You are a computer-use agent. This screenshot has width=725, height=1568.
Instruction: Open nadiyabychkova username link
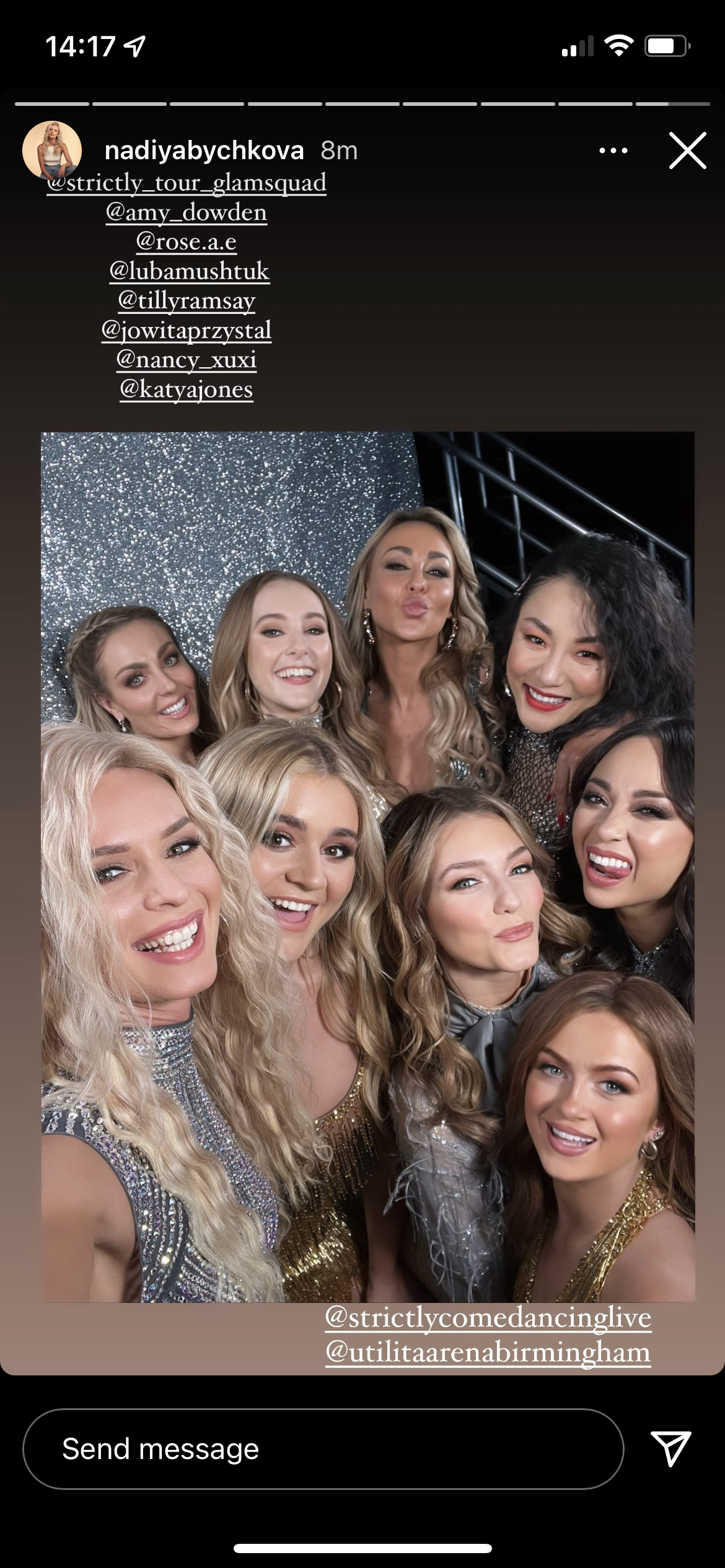point(204,150)
